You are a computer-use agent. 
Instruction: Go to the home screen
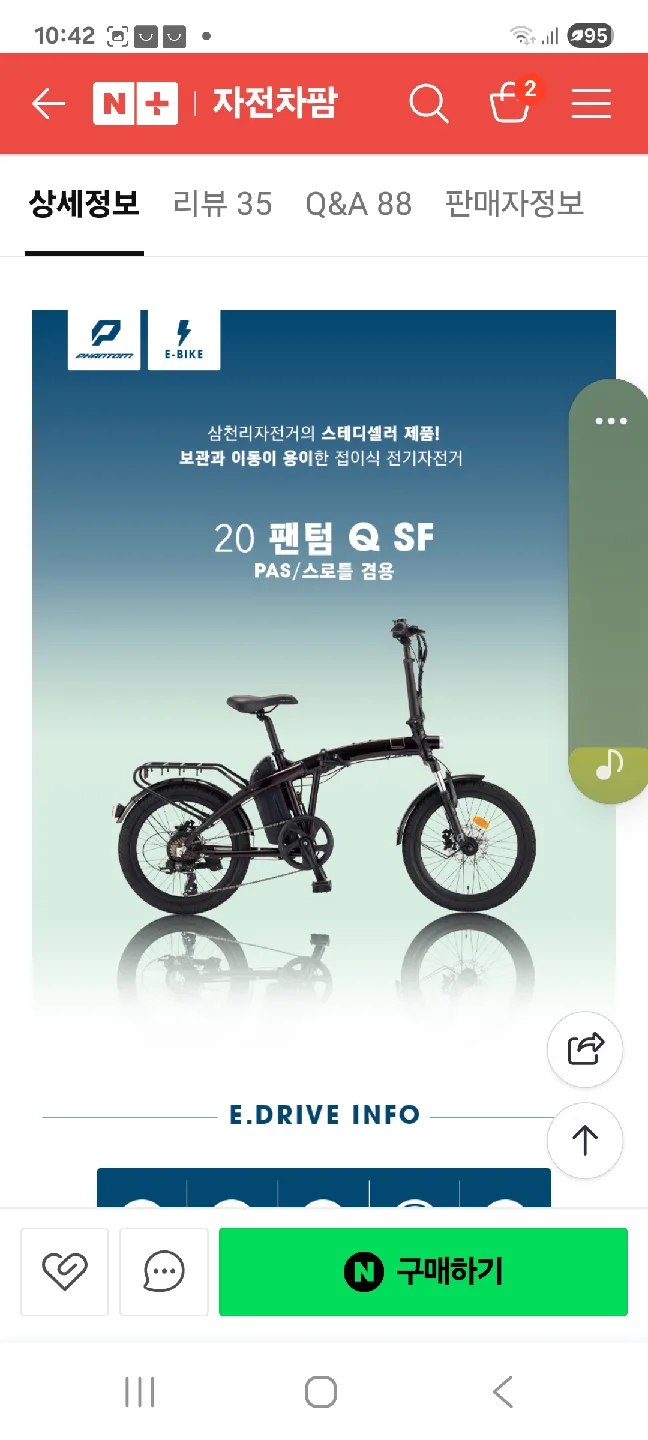321,1391
